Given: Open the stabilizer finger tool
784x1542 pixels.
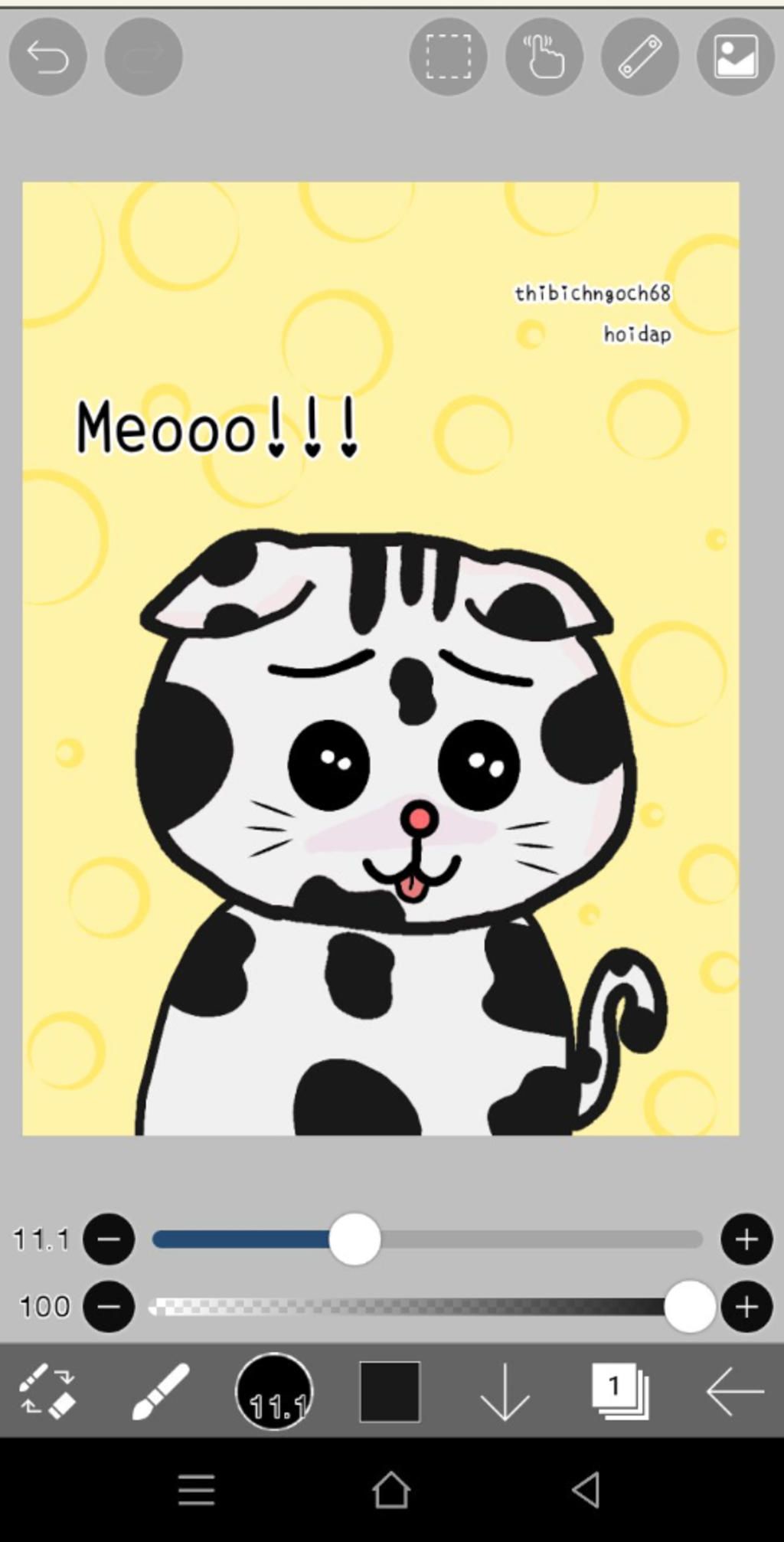Looking at the screenshot, I should pos(544,57).
